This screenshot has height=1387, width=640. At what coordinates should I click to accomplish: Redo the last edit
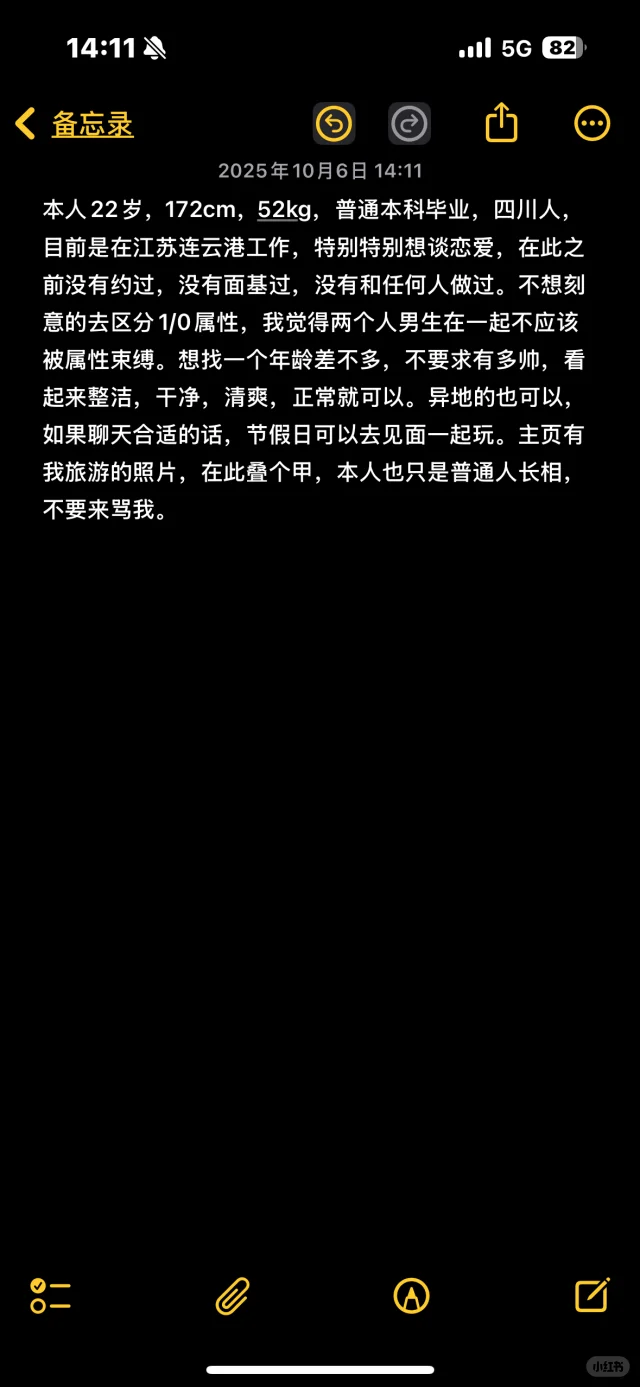click(409, 124)
